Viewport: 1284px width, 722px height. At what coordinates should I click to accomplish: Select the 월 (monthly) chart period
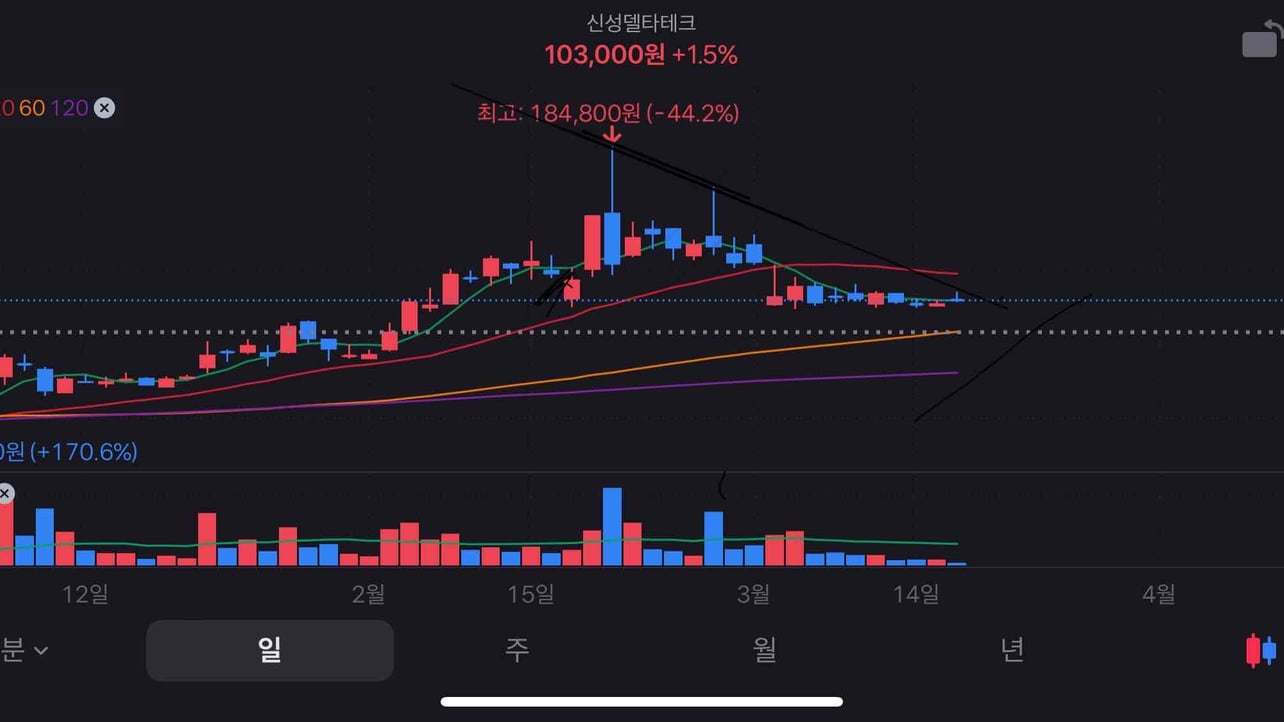[764, 650]
